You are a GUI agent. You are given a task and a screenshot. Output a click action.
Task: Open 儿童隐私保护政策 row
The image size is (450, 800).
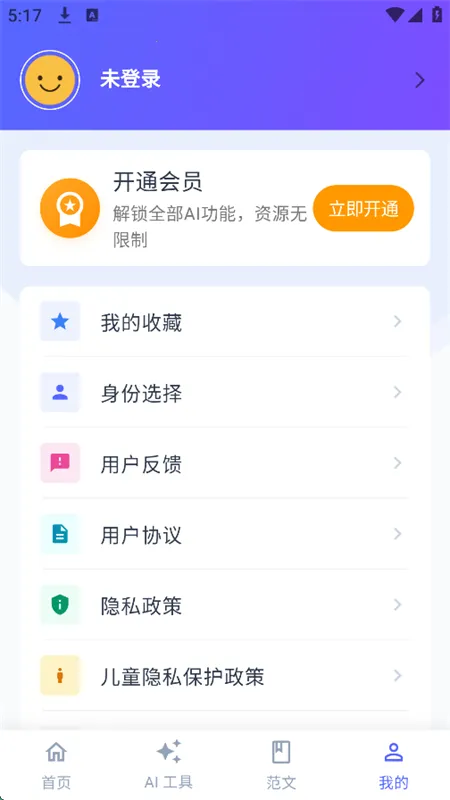coord(224,676)
